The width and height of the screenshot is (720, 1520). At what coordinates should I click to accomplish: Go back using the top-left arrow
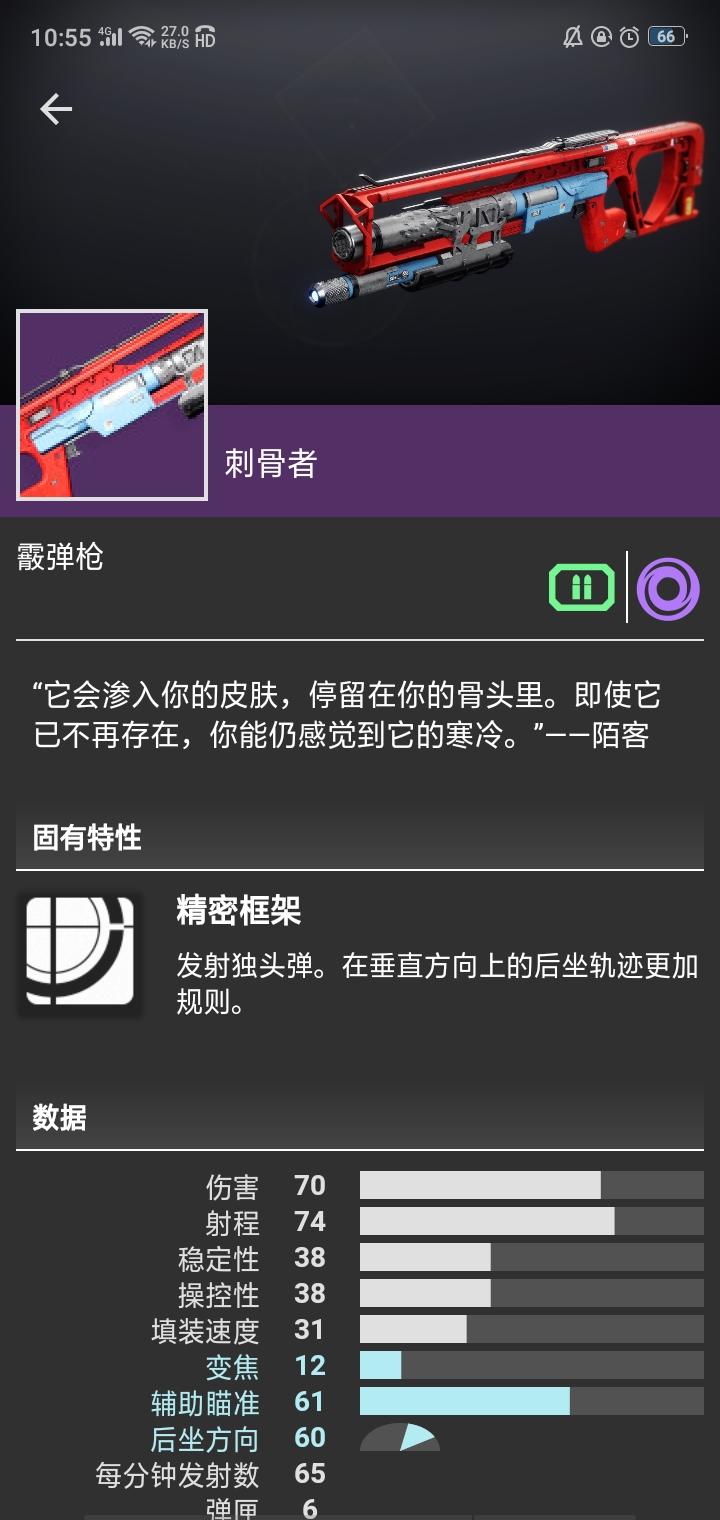(x=56, y=109)
